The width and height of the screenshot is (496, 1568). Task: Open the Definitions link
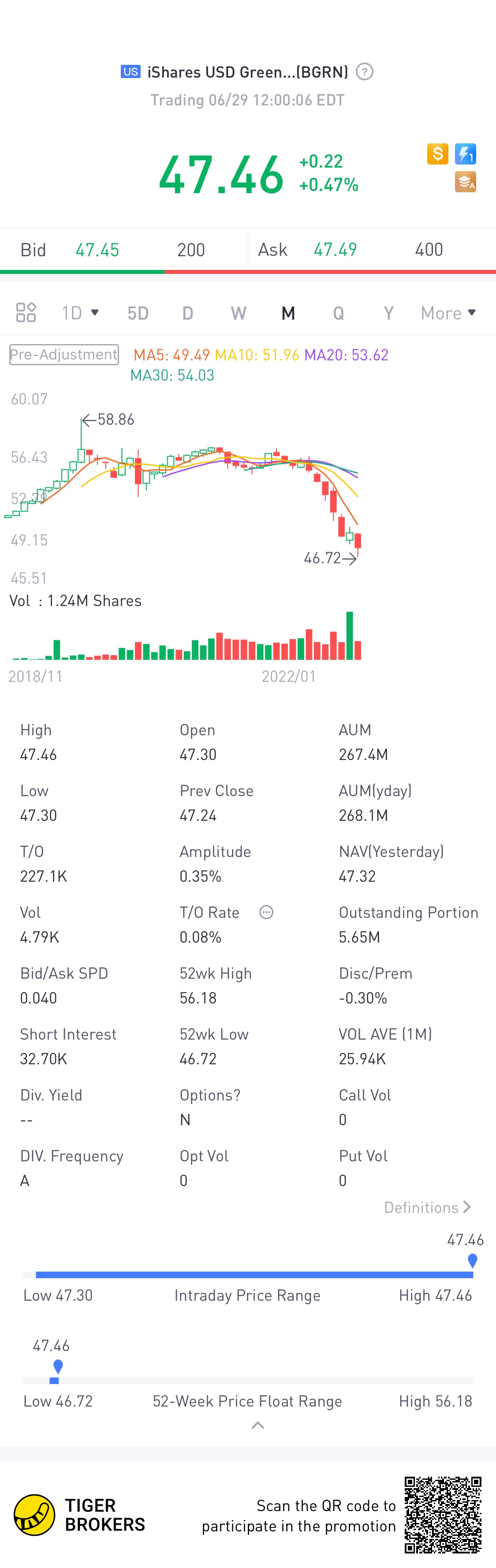coord(427,1207)
